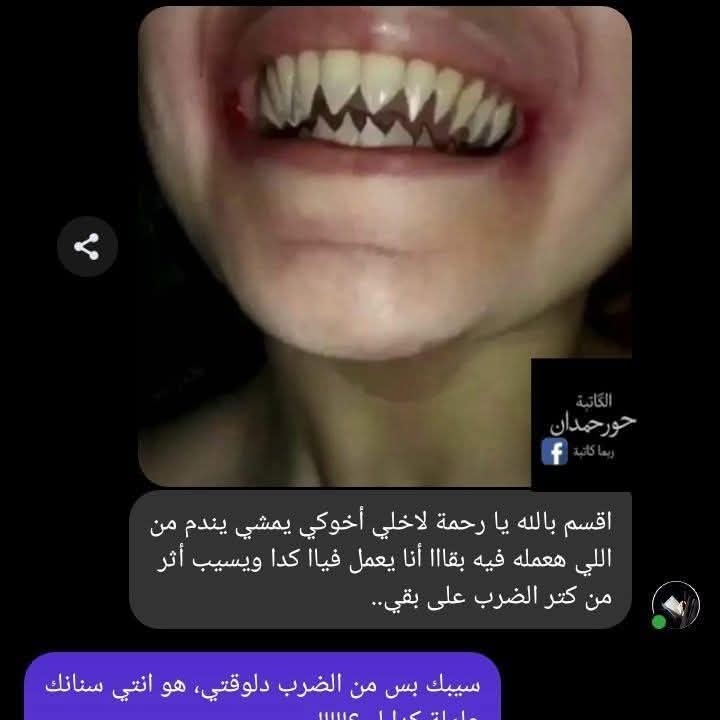Share the teeth photo message
The image size is (720, 720).
(87, 246)
